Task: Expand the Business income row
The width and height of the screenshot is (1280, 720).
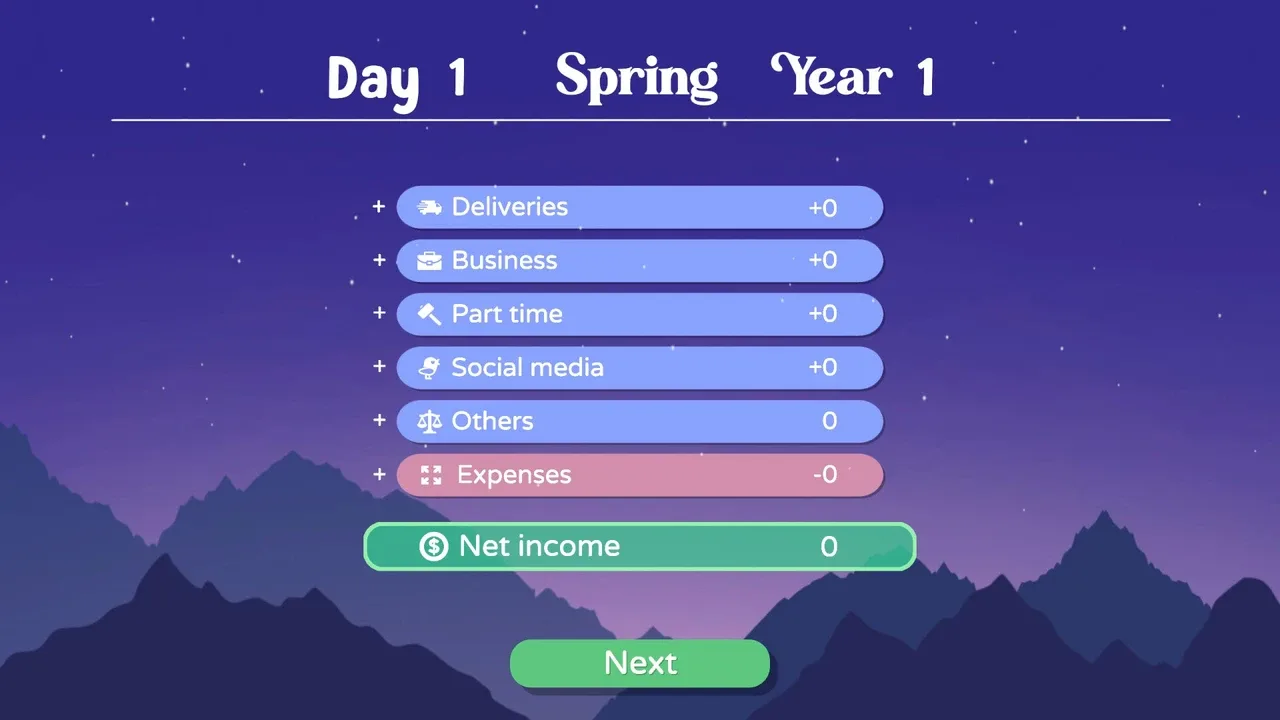Action: click(x=379, y=260)
